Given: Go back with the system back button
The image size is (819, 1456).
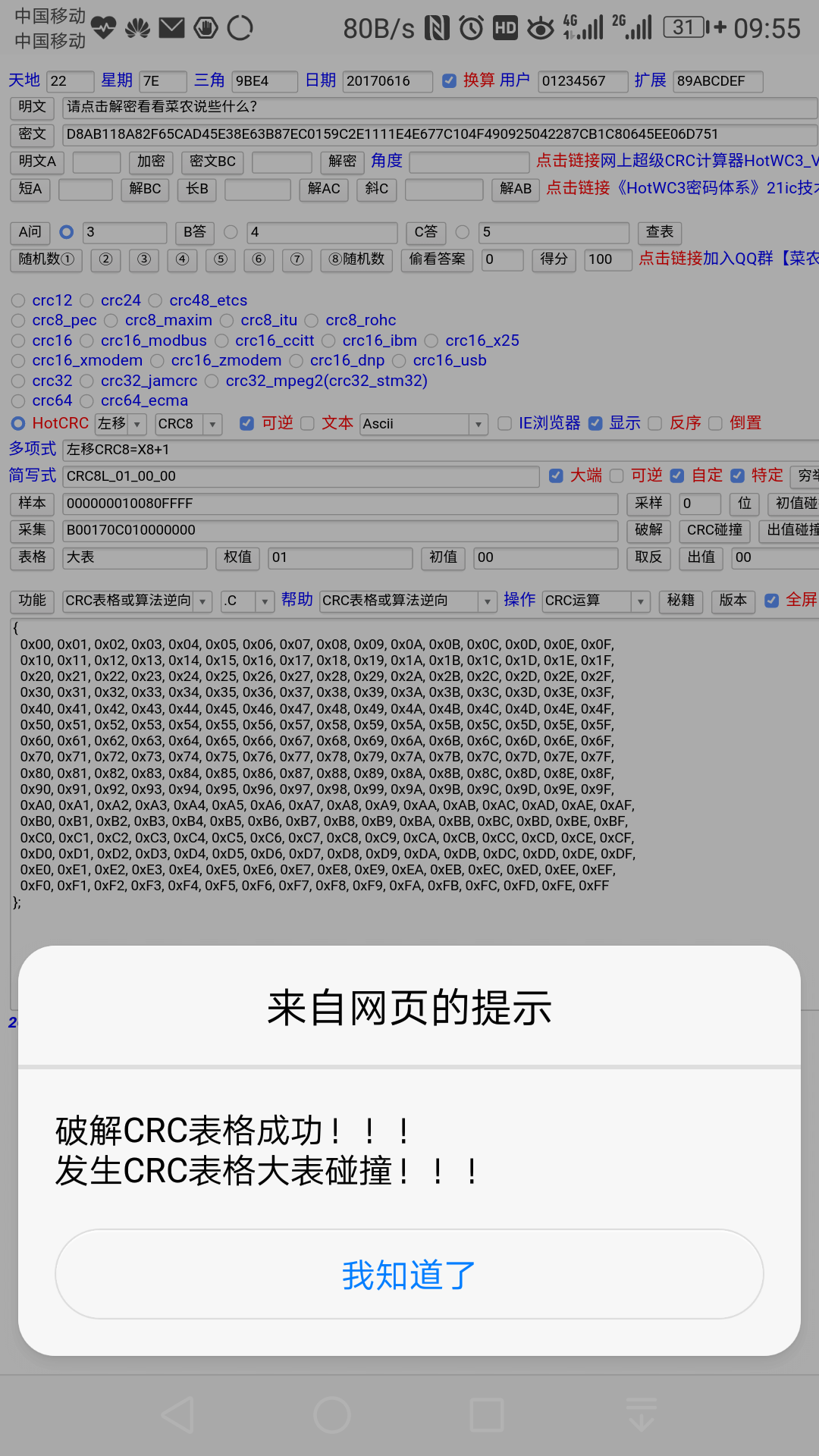Looking at the screenshot, I should click(x=178, y=1415).
